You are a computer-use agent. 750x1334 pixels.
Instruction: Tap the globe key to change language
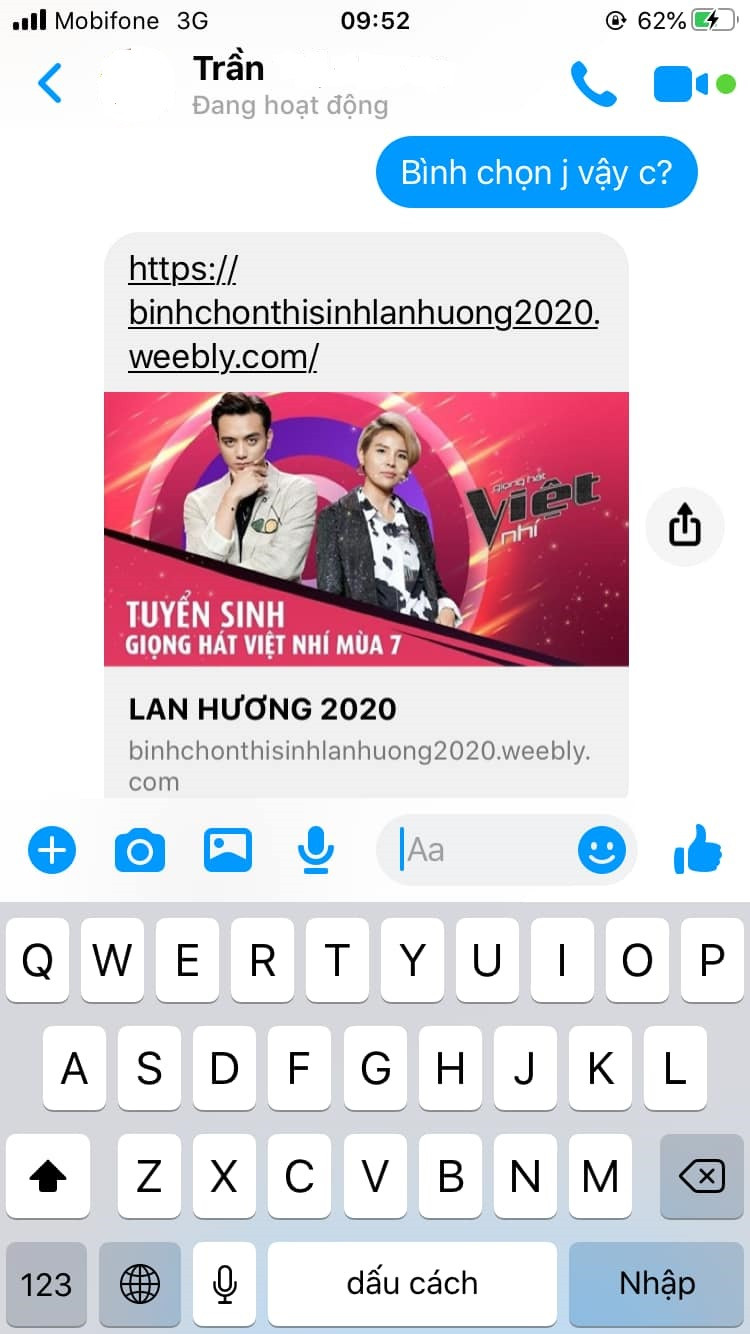(x=140, y=1284)
